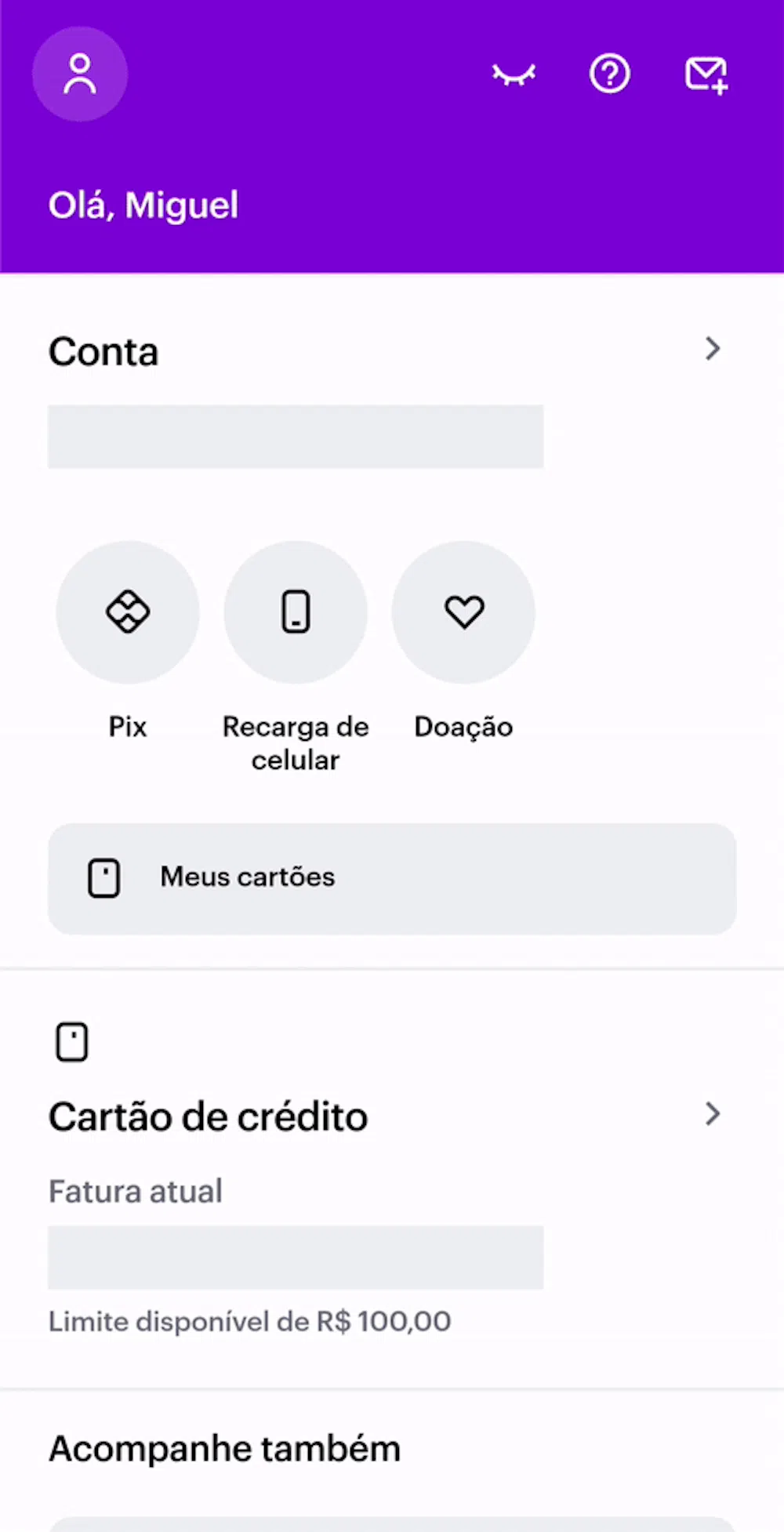
Task: Open Meus cartões
Action: coord(392,878)
